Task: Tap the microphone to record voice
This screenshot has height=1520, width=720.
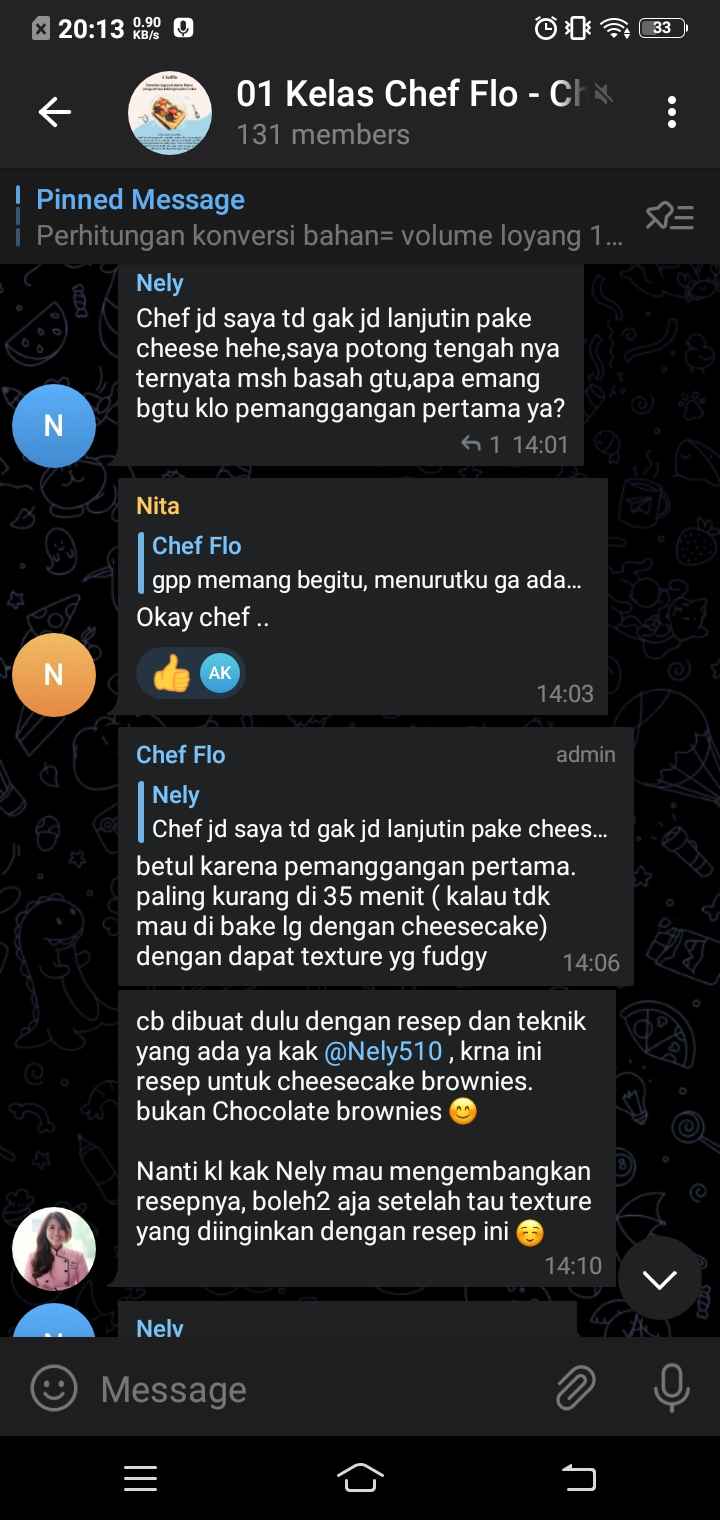Action: click(671, 1388)
